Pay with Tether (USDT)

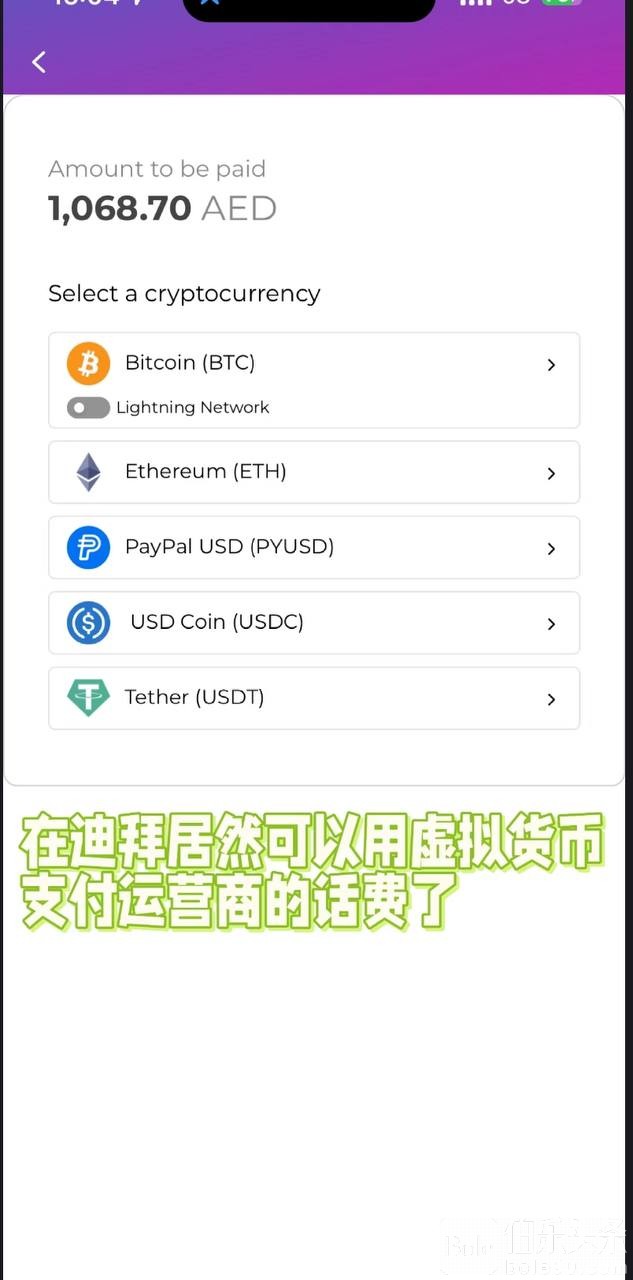click(313, 698)
